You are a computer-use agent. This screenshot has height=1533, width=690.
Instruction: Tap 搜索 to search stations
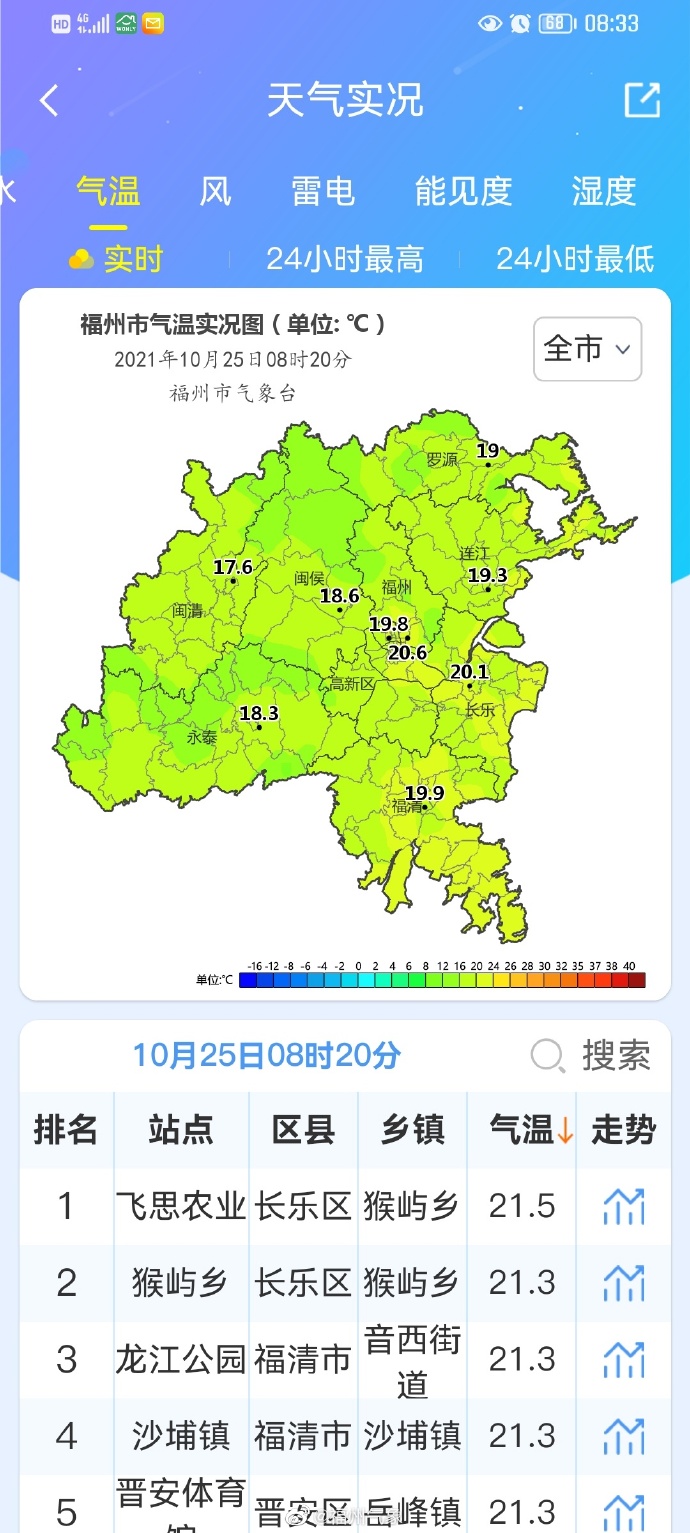(592, 1055)
